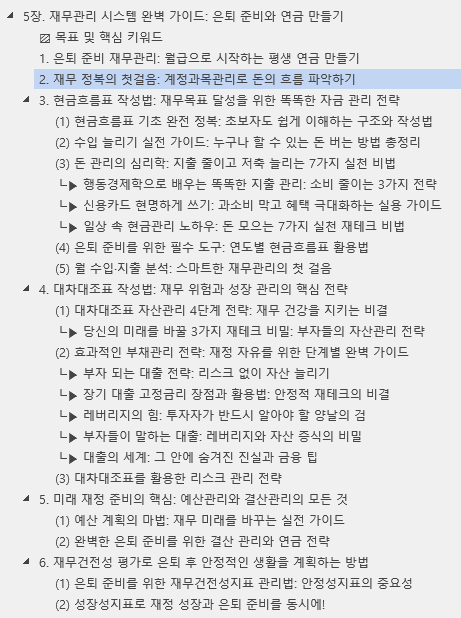Open (2) 수입 늘리기 실전 가이드

coord(238,142)
